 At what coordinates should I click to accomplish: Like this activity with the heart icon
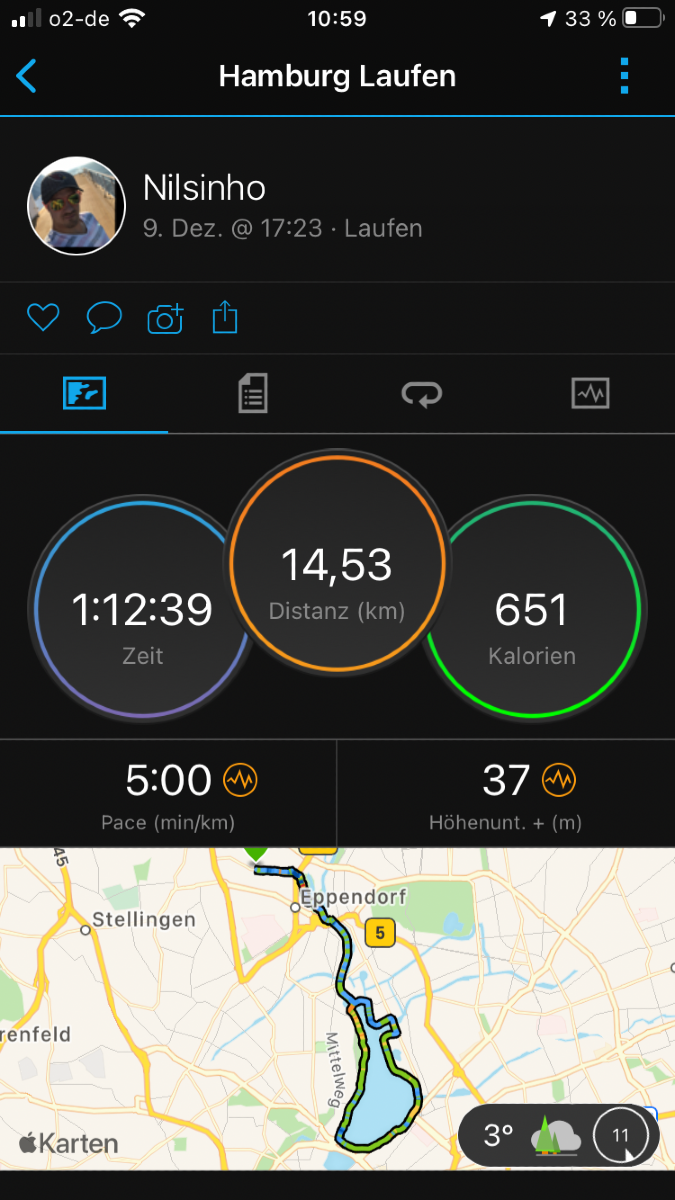point(43,318)
